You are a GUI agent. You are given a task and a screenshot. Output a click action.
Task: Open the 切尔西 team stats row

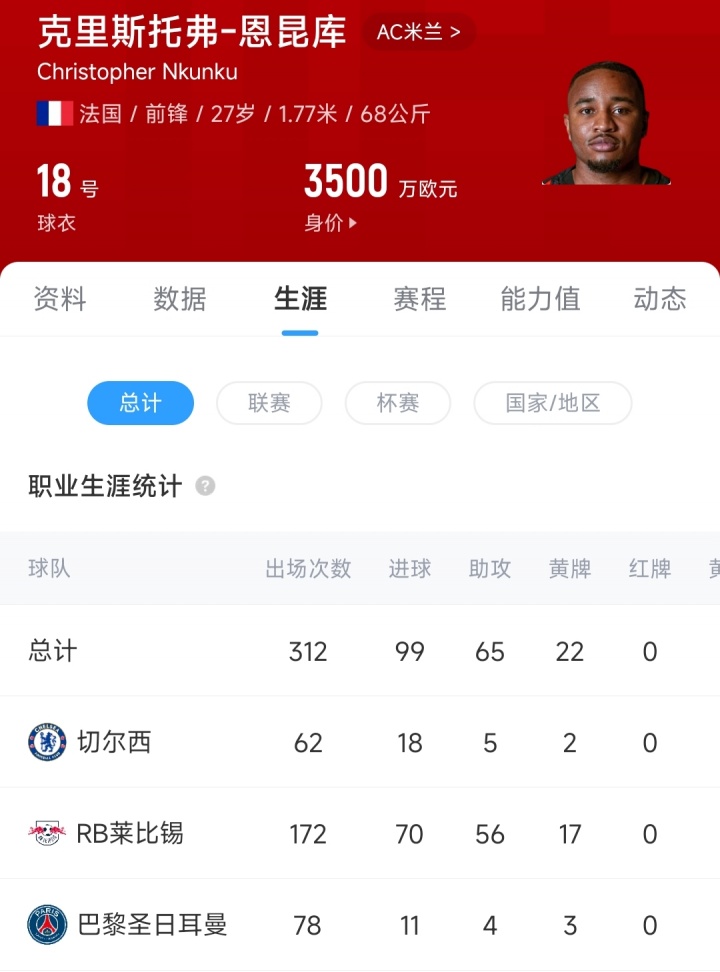pos(113,742)
